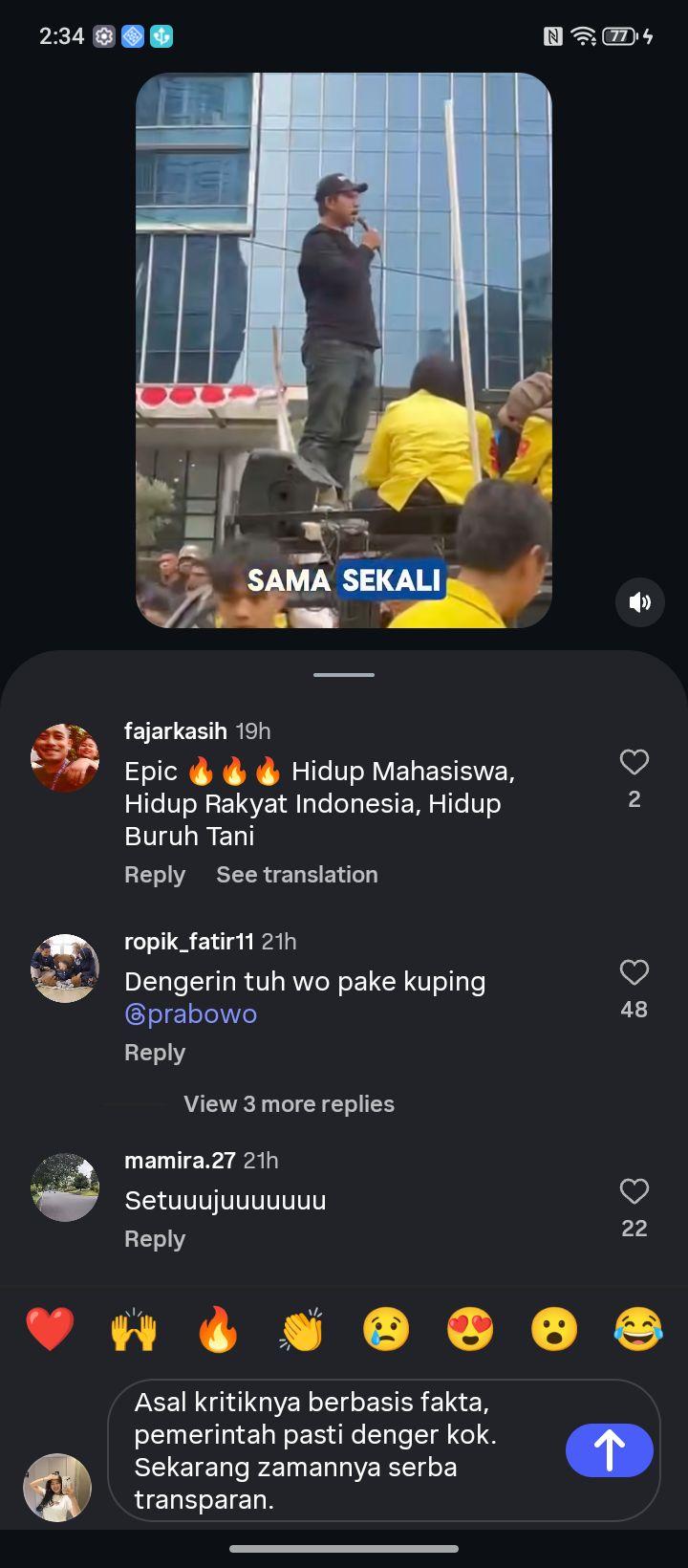The image size is (688, 1568).
Task: Like fajarkasih's comment
Action: coord(634,762)
